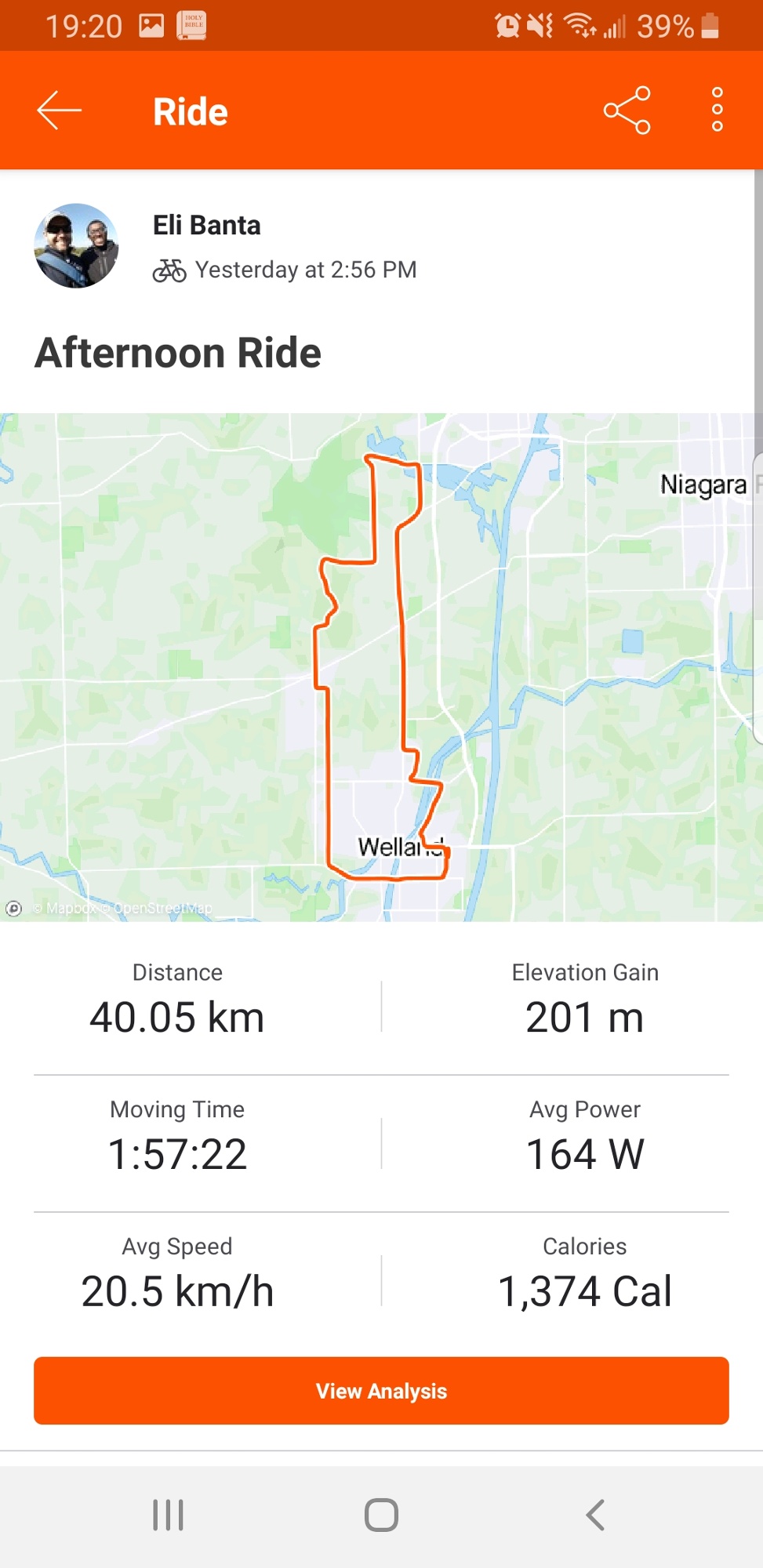Open Eli Banta's profile picture
The height and width of the screenshot is (1568, 763).
(x=76, y=246)
